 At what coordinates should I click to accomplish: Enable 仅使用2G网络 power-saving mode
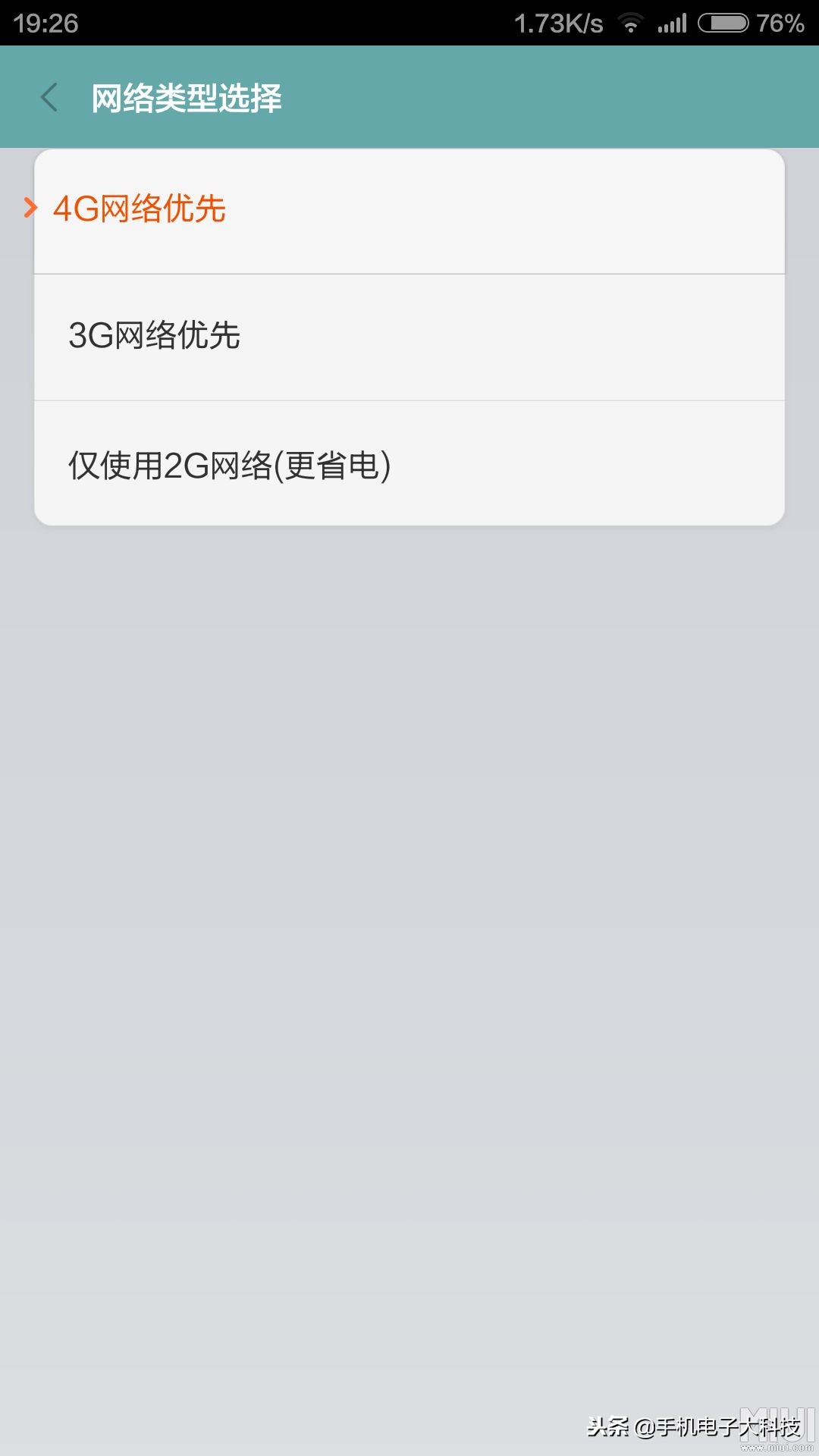(409, 466)
